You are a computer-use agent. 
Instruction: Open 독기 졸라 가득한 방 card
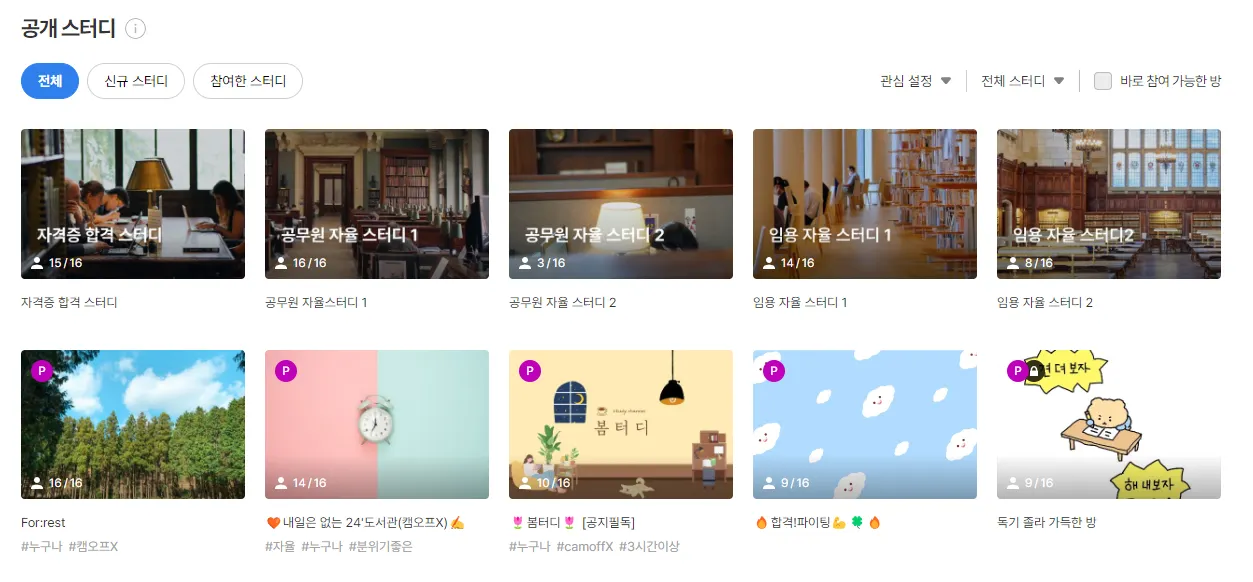pos(1109,424)
